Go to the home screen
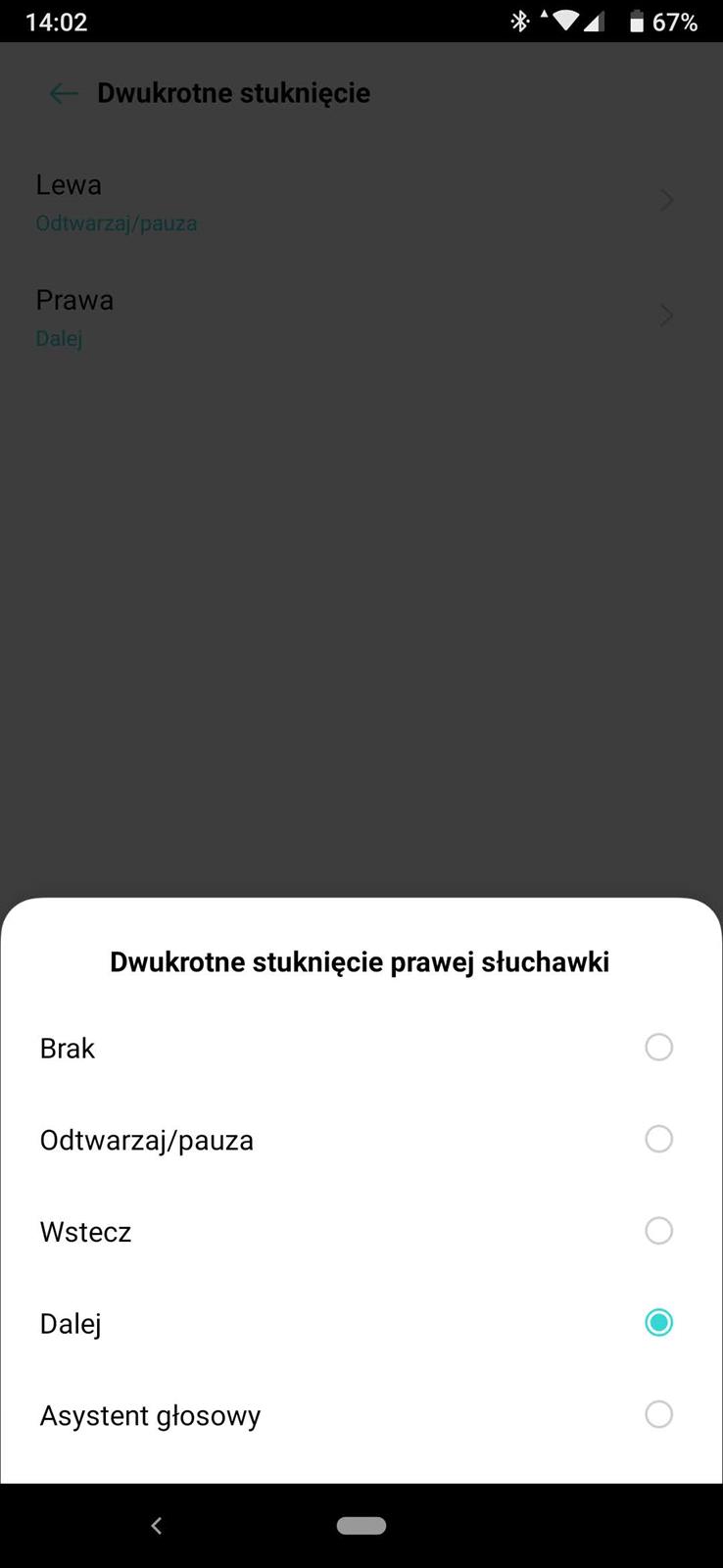Screen dimensions: 723x1568 coord(361,1526)
